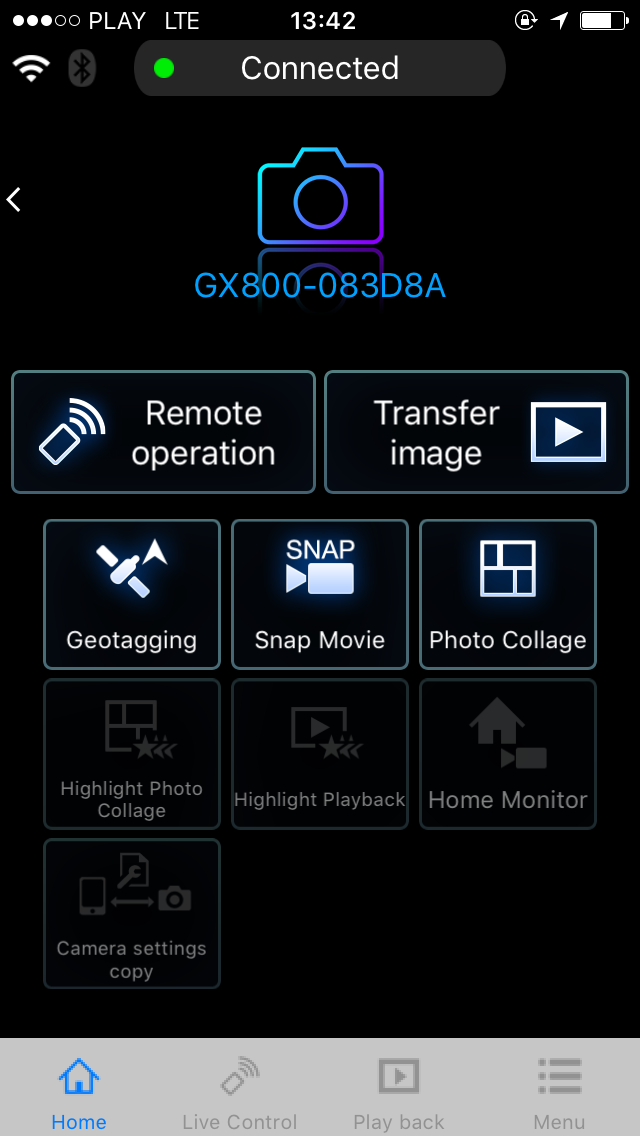Open Remote operation
Screen dimensions: 640x1136
coord(163,433)
